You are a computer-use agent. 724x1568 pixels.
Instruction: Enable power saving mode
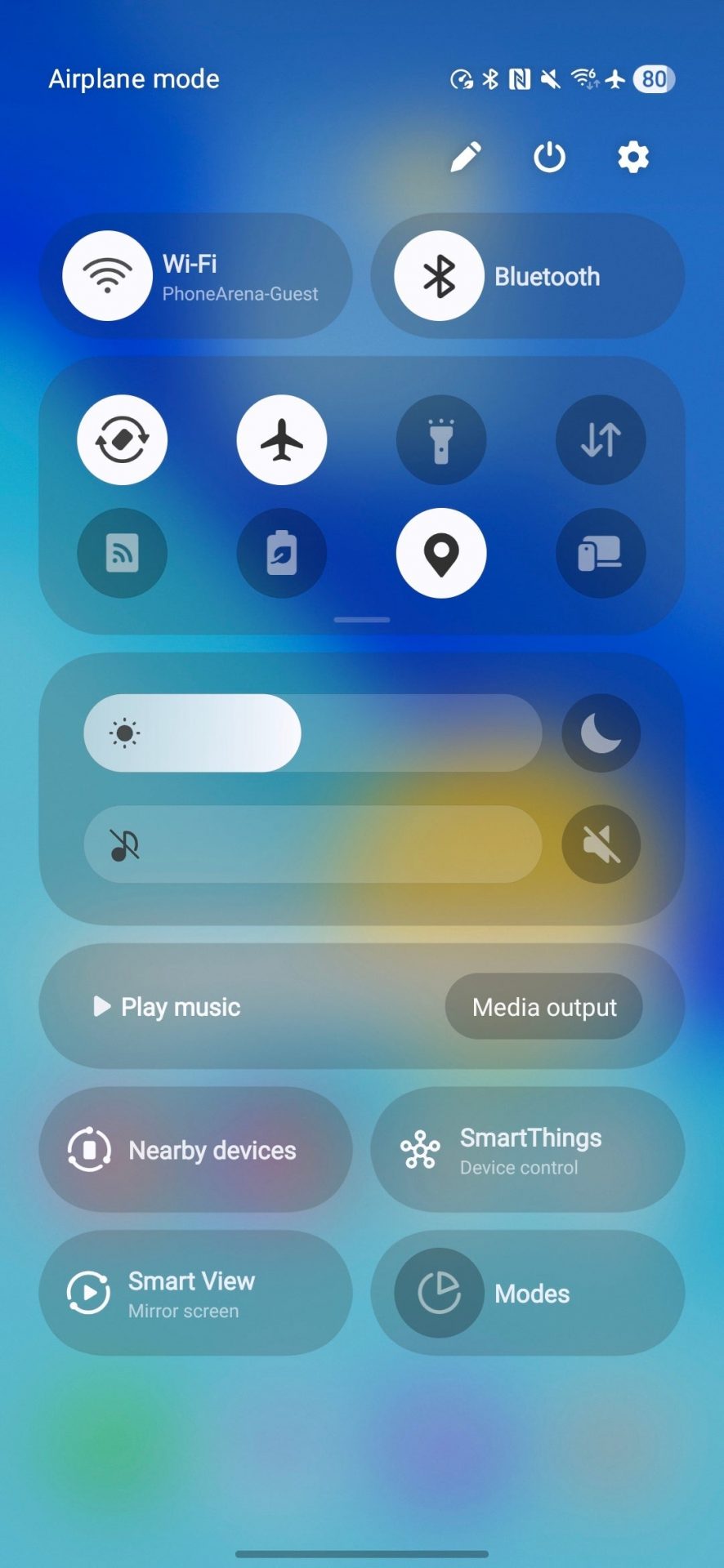pyautogui.click(x=282, y=554)
